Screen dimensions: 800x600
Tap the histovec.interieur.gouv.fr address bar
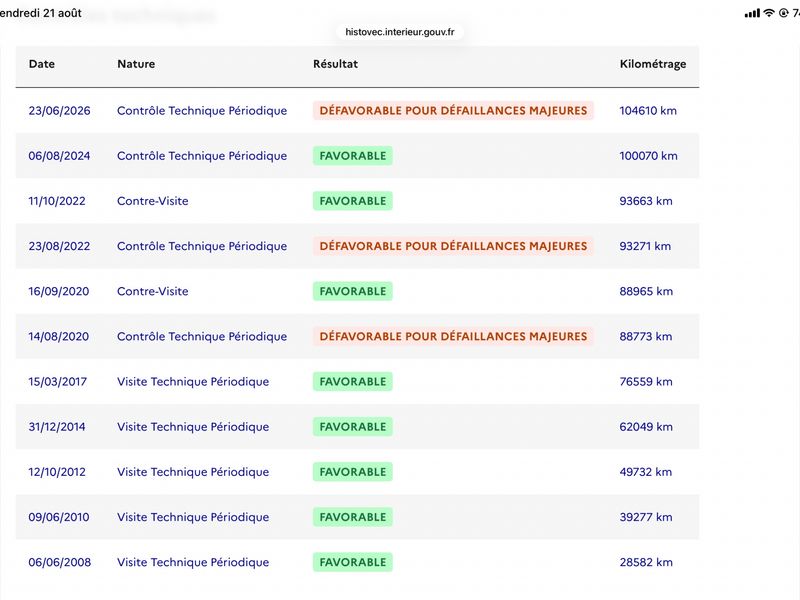(399, 32)
